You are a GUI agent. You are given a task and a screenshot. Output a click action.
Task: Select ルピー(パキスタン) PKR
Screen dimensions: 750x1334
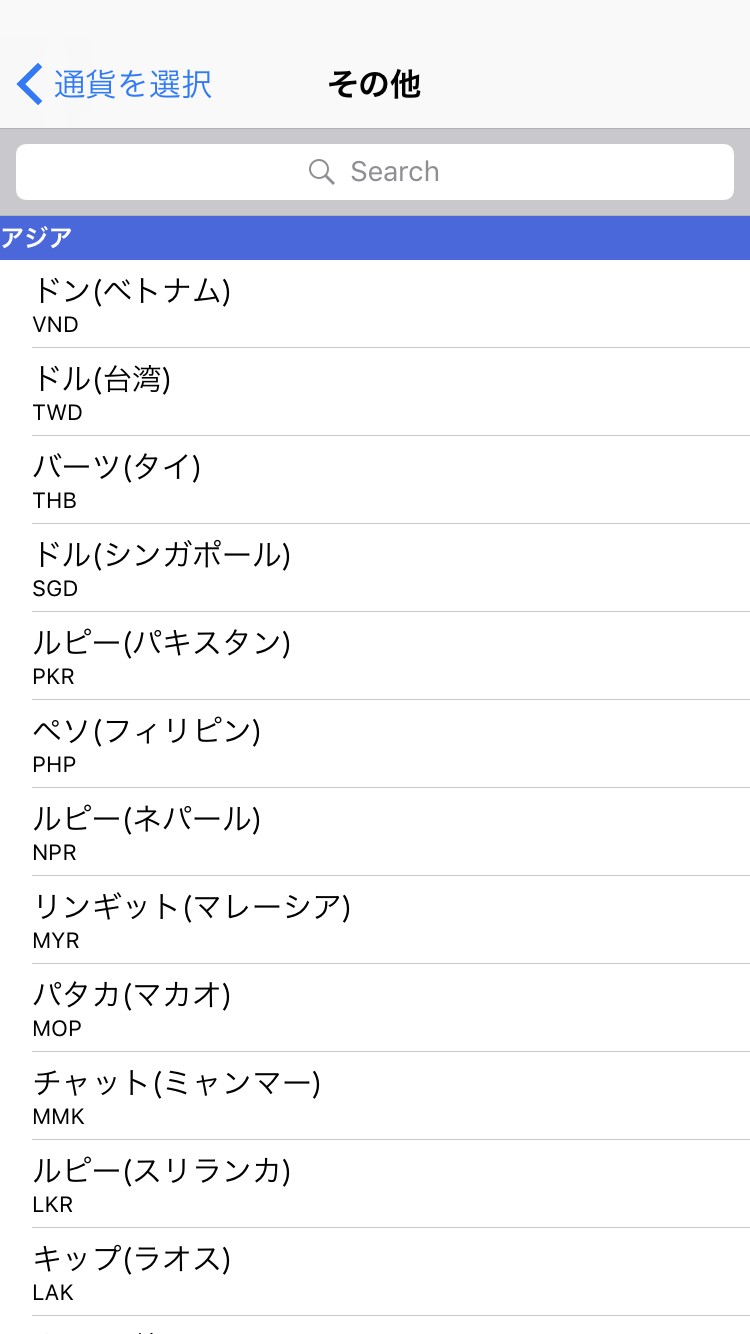point(375,656)
